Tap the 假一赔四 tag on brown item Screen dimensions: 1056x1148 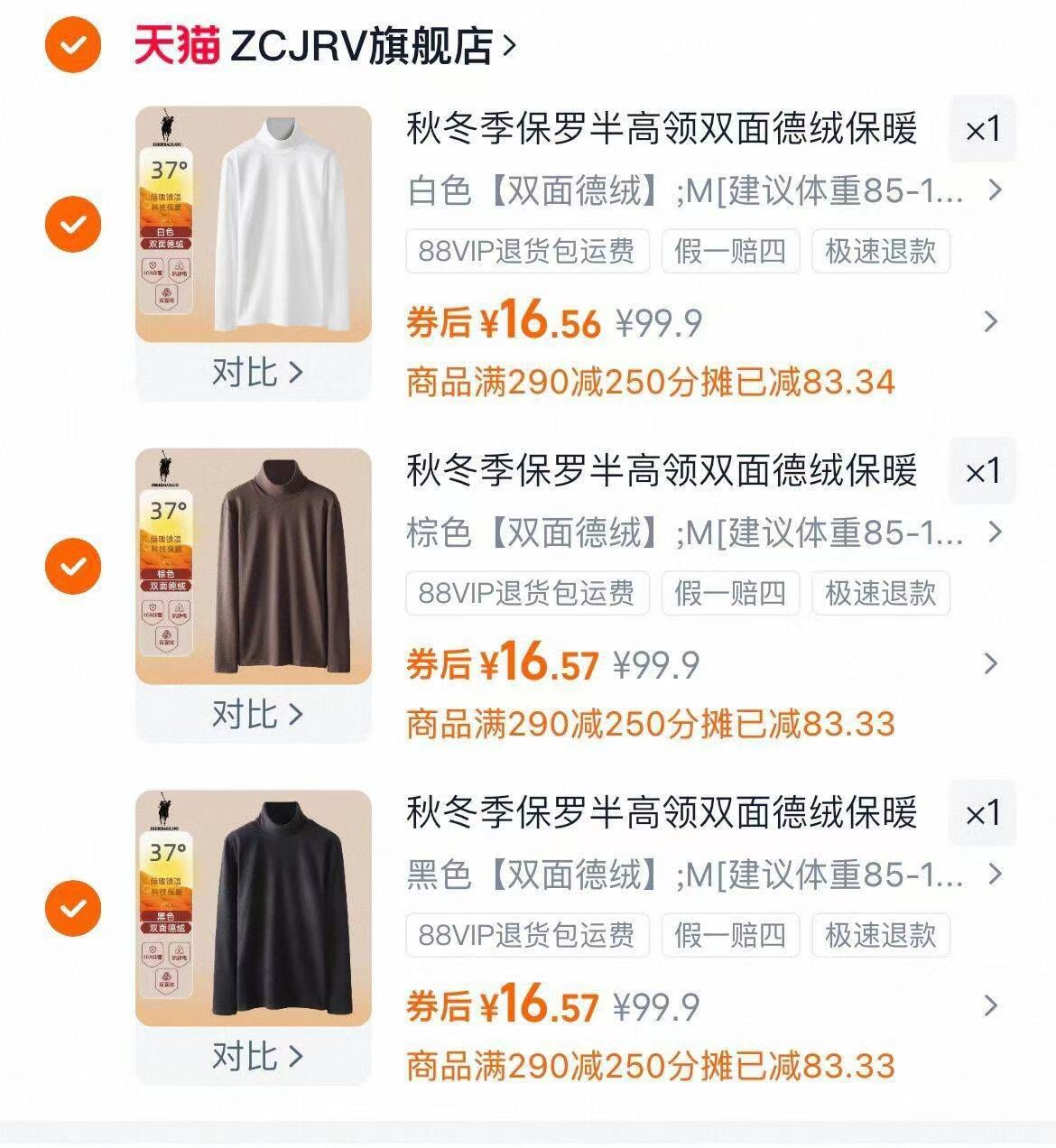(731, 594)
